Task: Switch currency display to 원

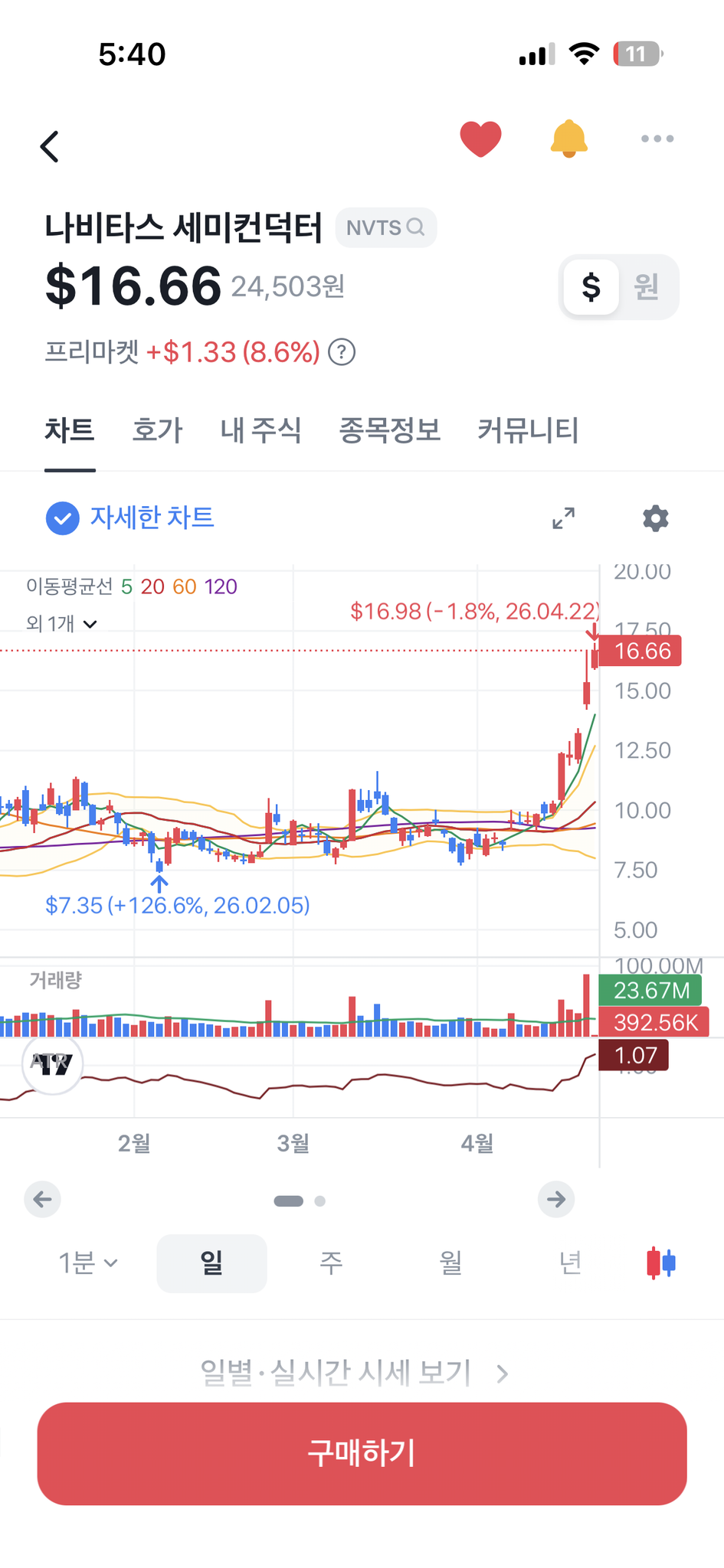Action: pyautogui.click(x=646, y=287)
